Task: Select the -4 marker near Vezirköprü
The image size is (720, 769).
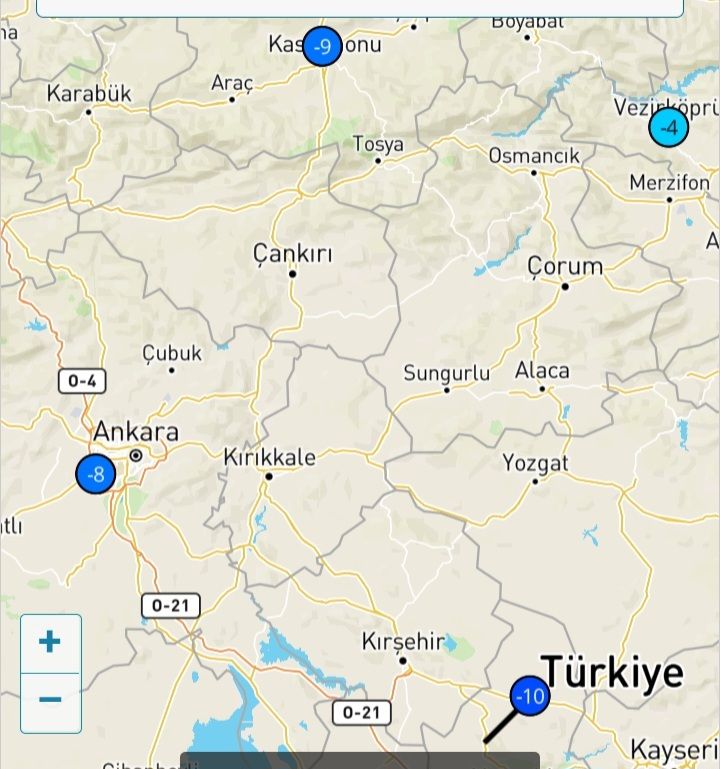Action: (x=669, y=128)
